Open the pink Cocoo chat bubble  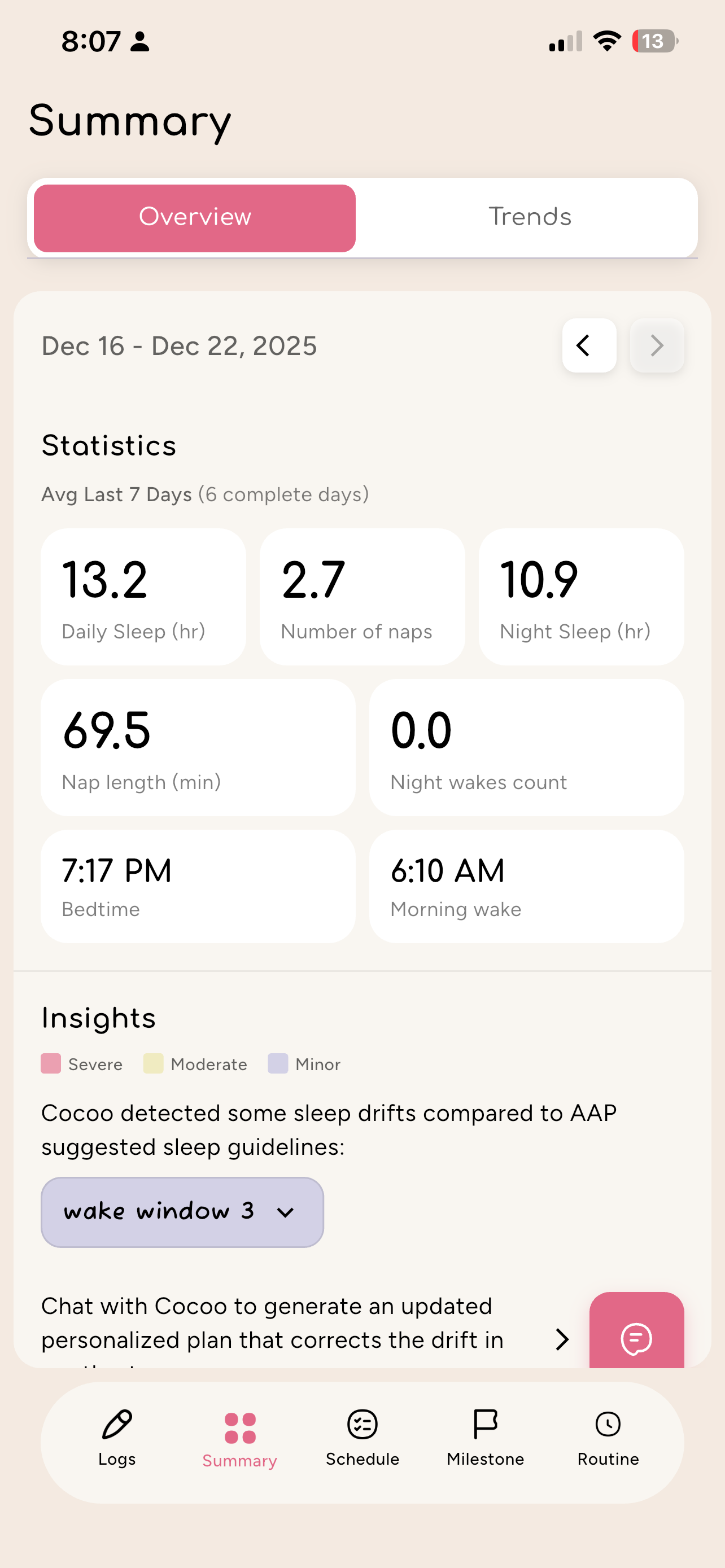637,1341
